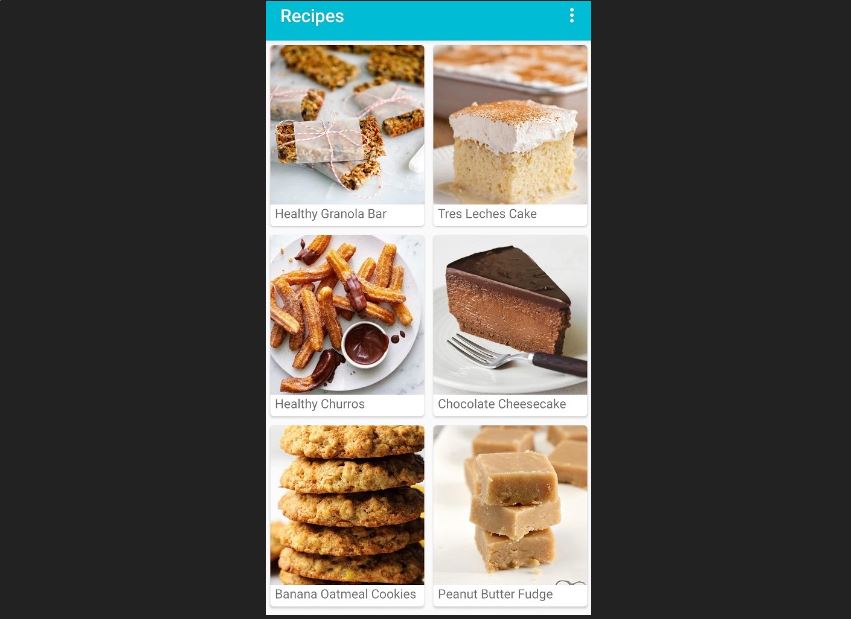Select the Chocolate Cheesecake card
Screen dimensions: 851x619
point(510,325)
